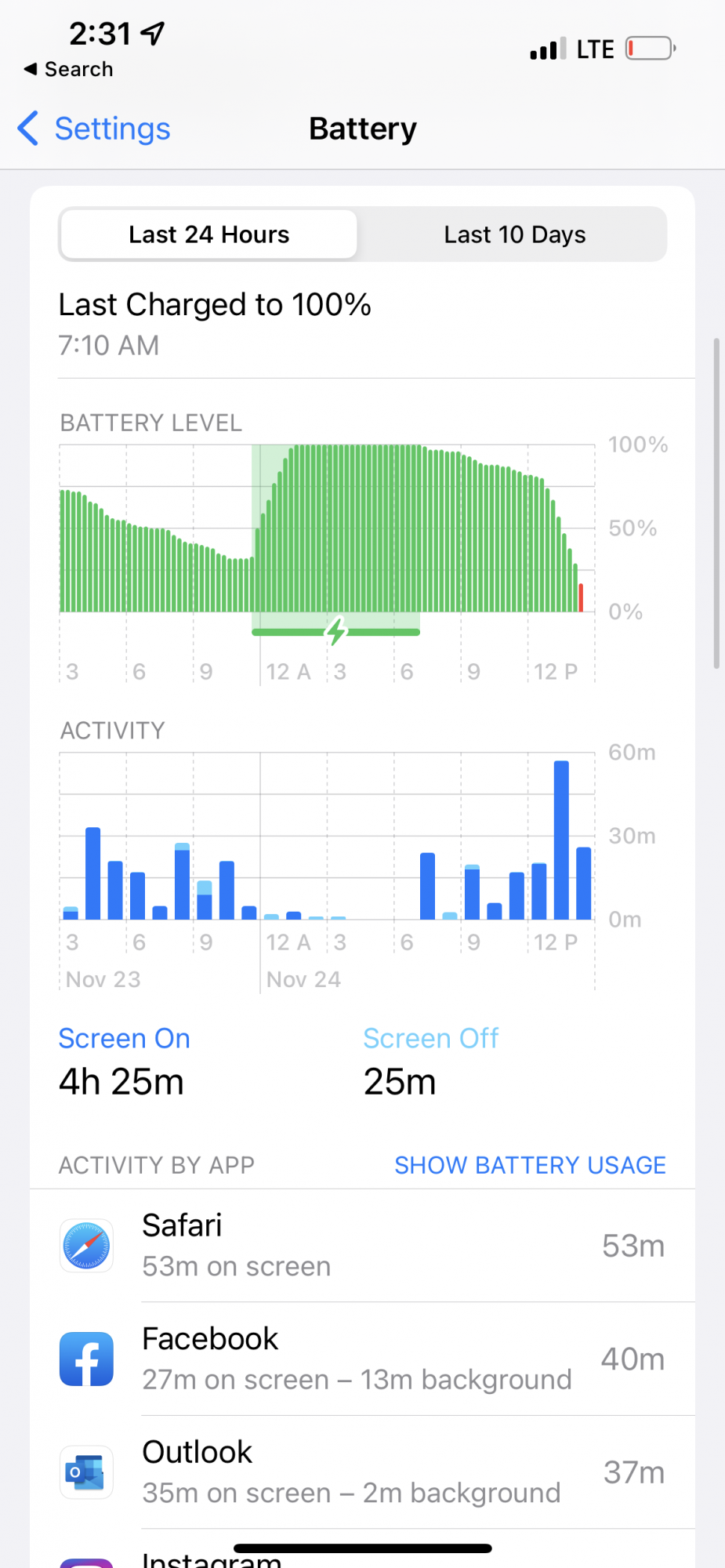Select the Facebook activity row
725x1568 pixels.
(362, 1359)
